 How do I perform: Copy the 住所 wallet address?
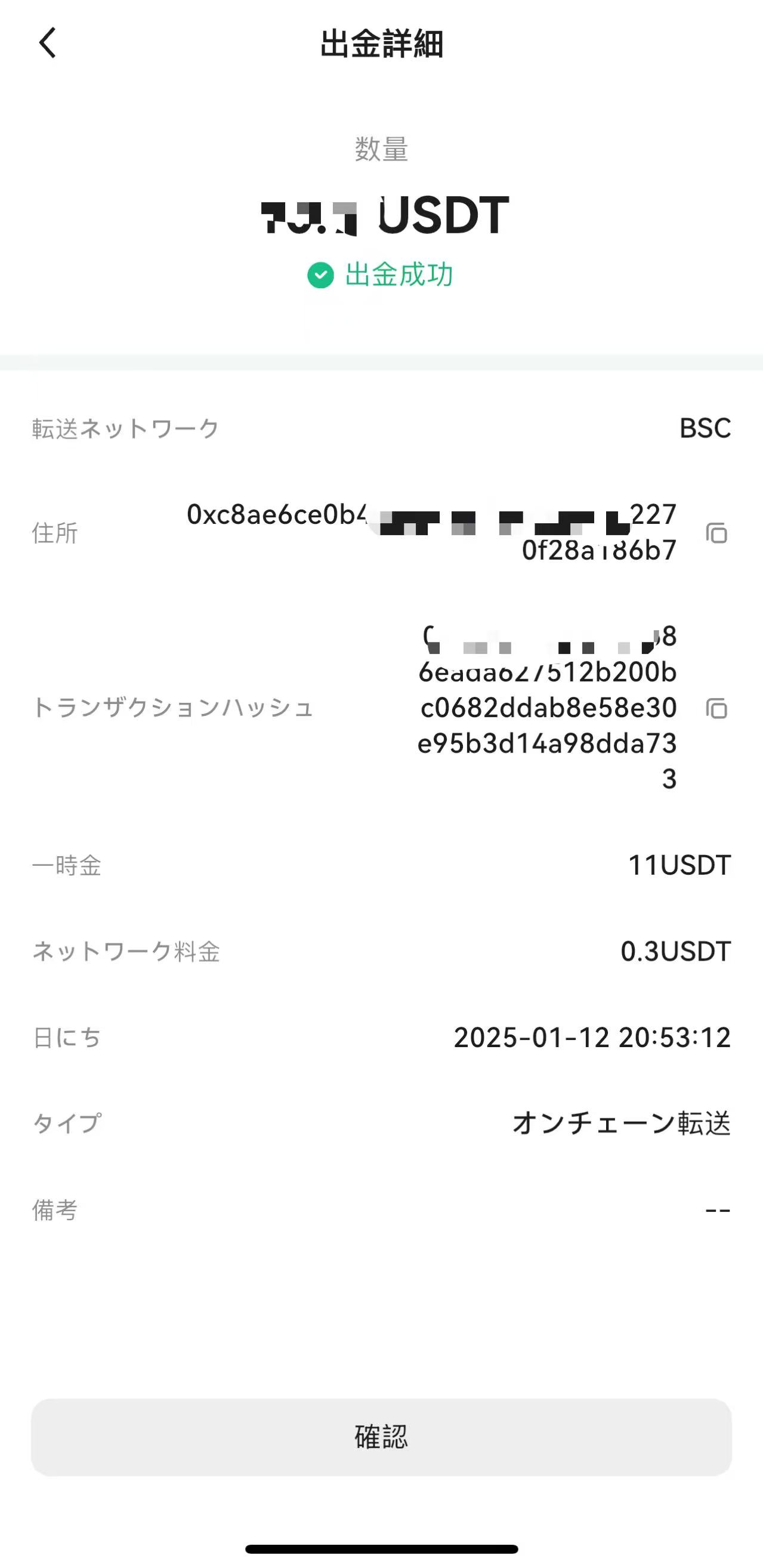pos(716,533)
